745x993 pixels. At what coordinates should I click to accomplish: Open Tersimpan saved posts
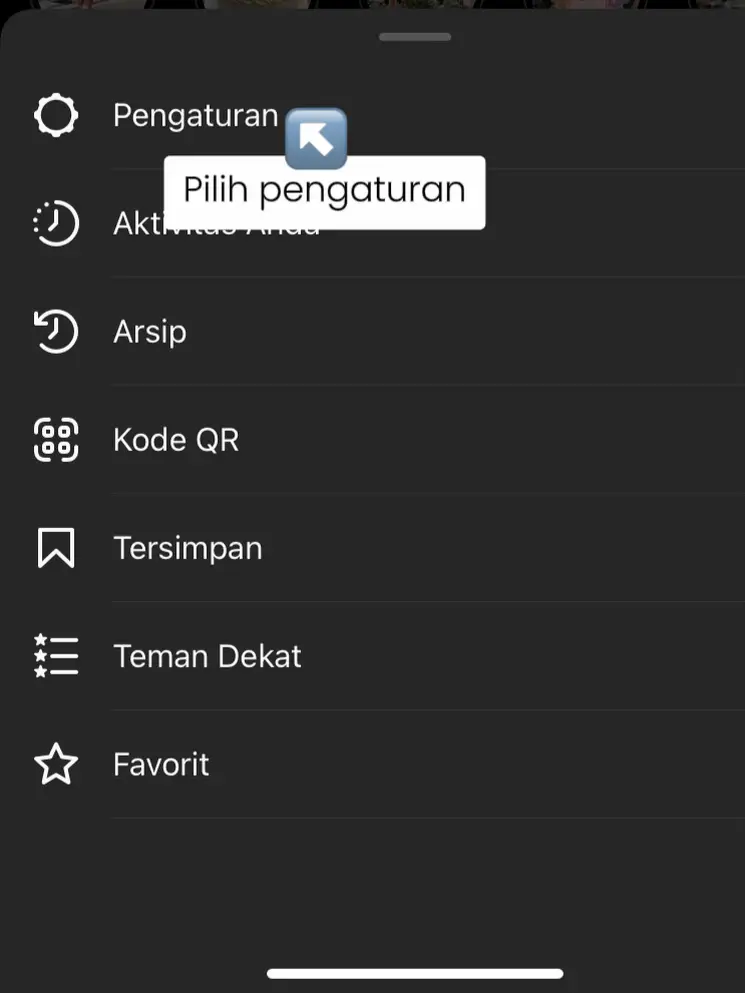coord(188,548)
